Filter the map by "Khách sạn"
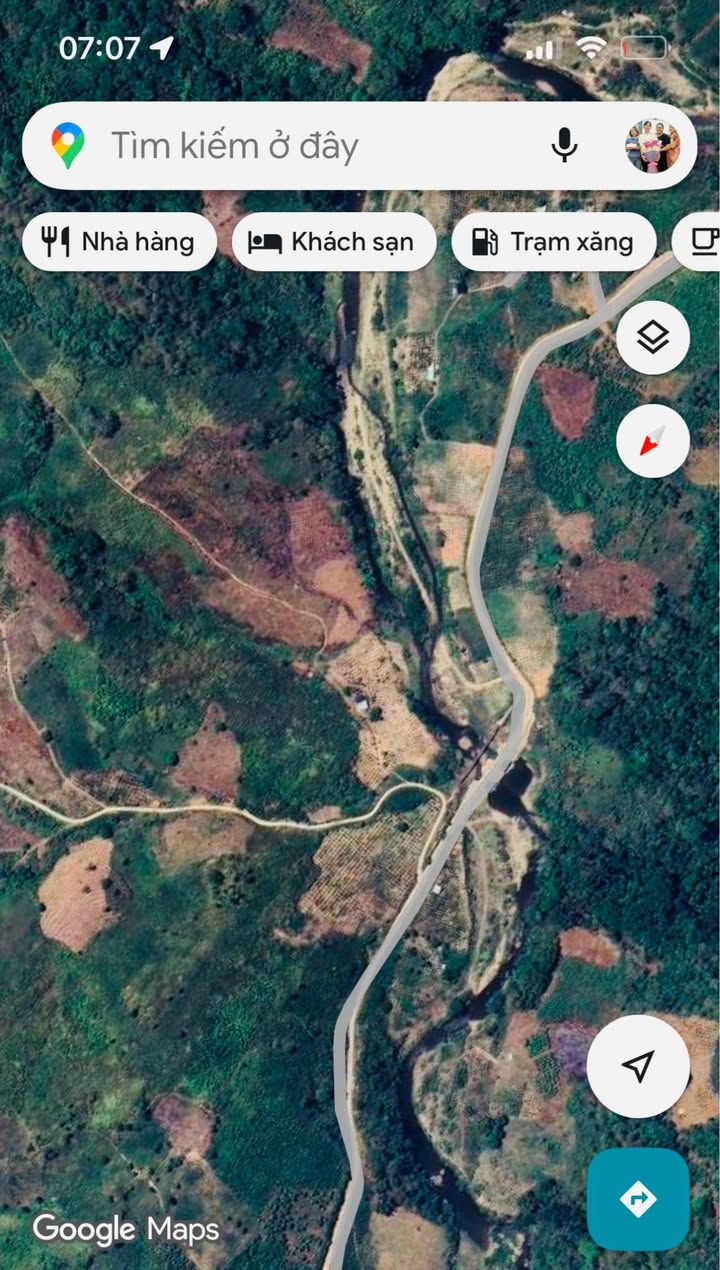Screen dimensions: 720x1270 tap(334, 241)
